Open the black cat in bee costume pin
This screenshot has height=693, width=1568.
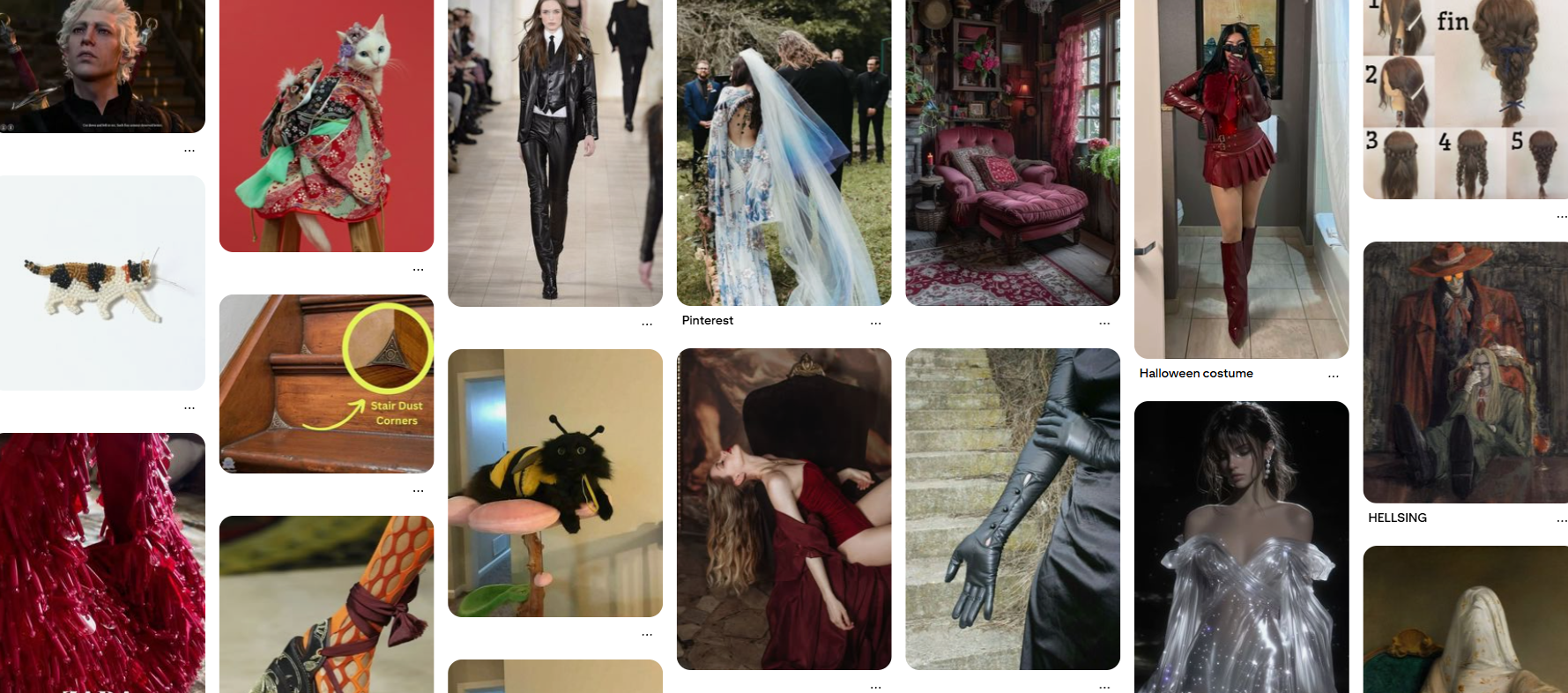(x=554, y=482)
